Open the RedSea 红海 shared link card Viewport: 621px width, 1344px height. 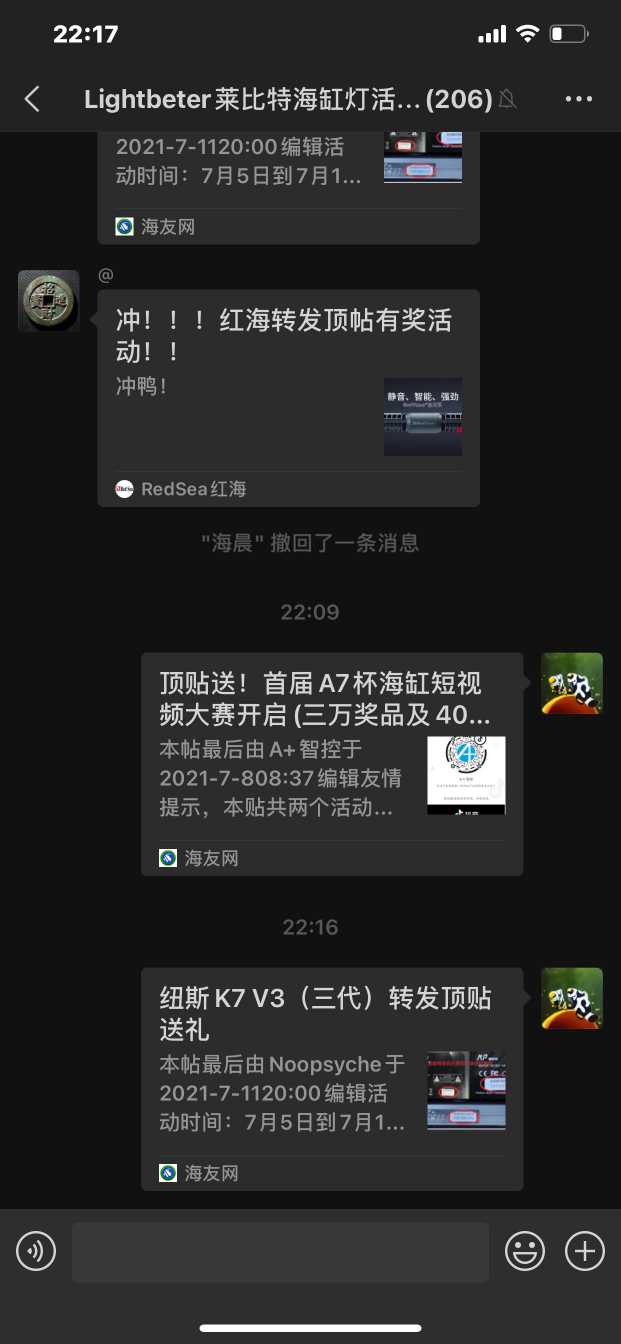click(x=288, y=398)
